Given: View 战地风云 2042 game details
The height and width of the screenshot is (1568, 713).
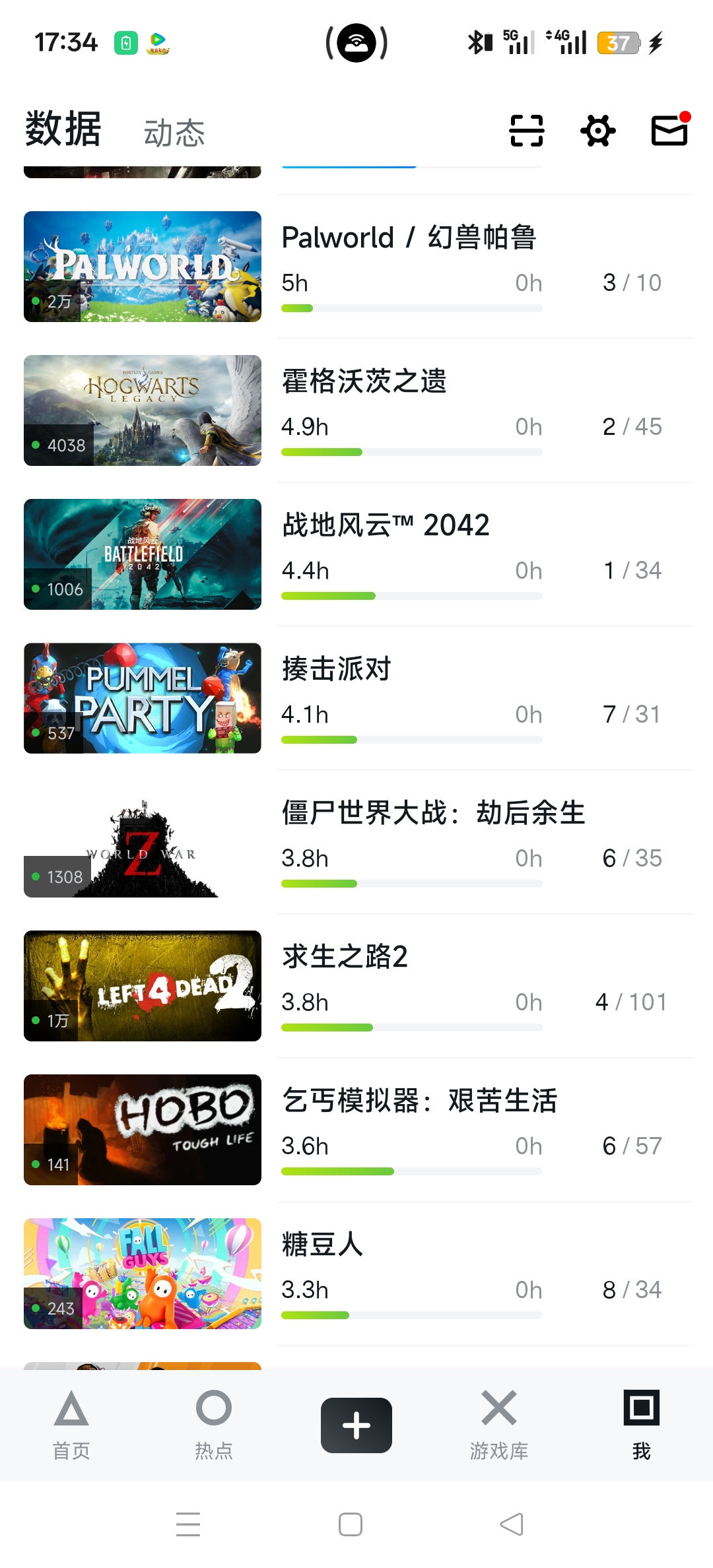Looking at the screenshot, I should [386, 526].
